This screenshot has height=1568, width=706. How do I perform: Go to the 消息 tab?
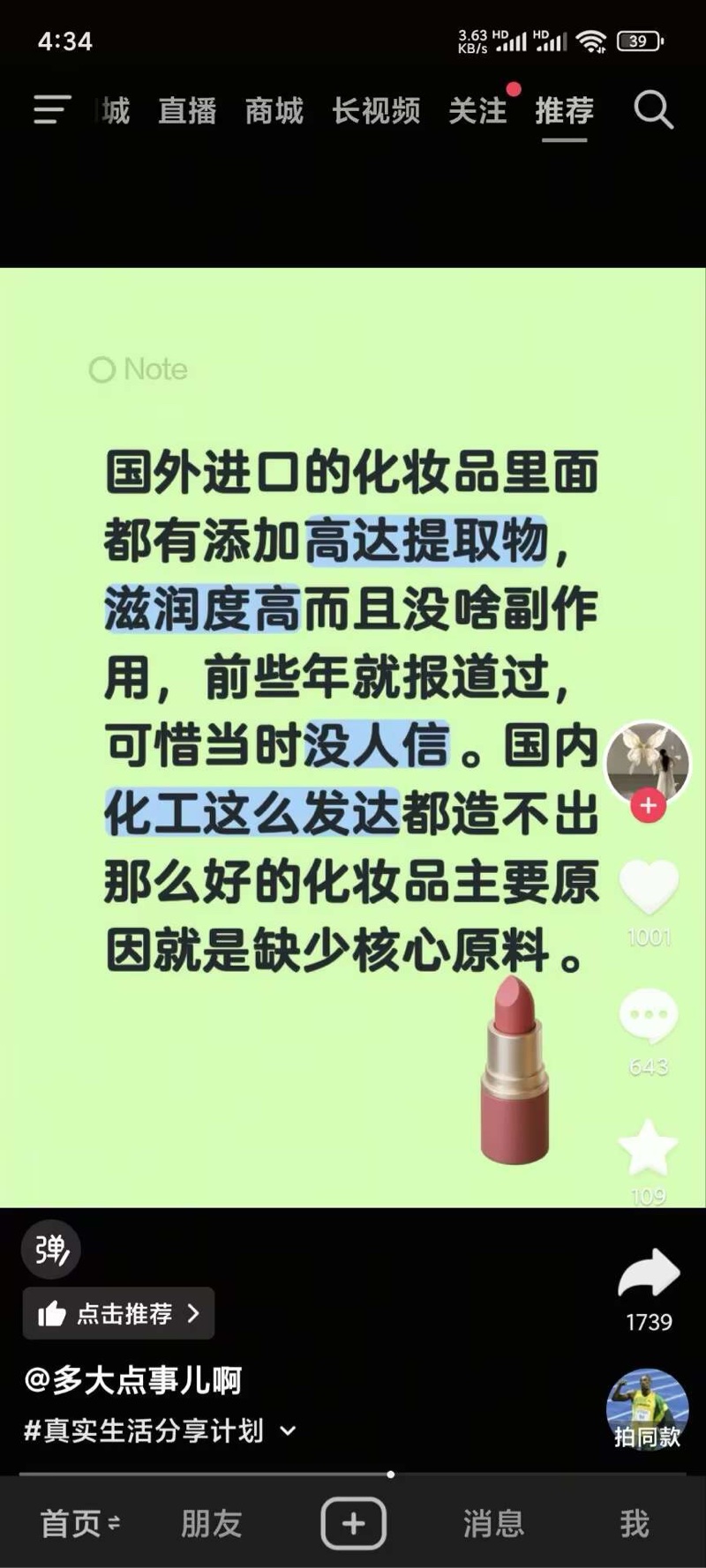[x=493, y=1523]
